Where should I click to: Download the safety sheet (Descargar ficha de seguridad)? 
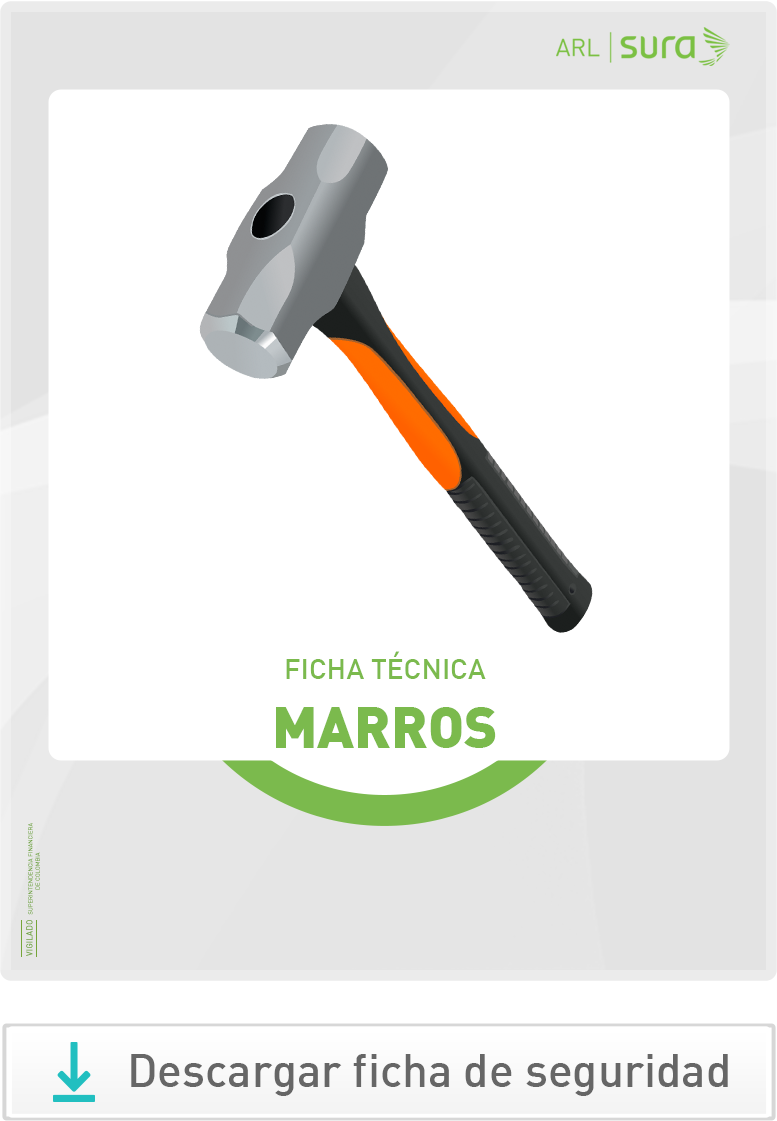pos(388,1071)
